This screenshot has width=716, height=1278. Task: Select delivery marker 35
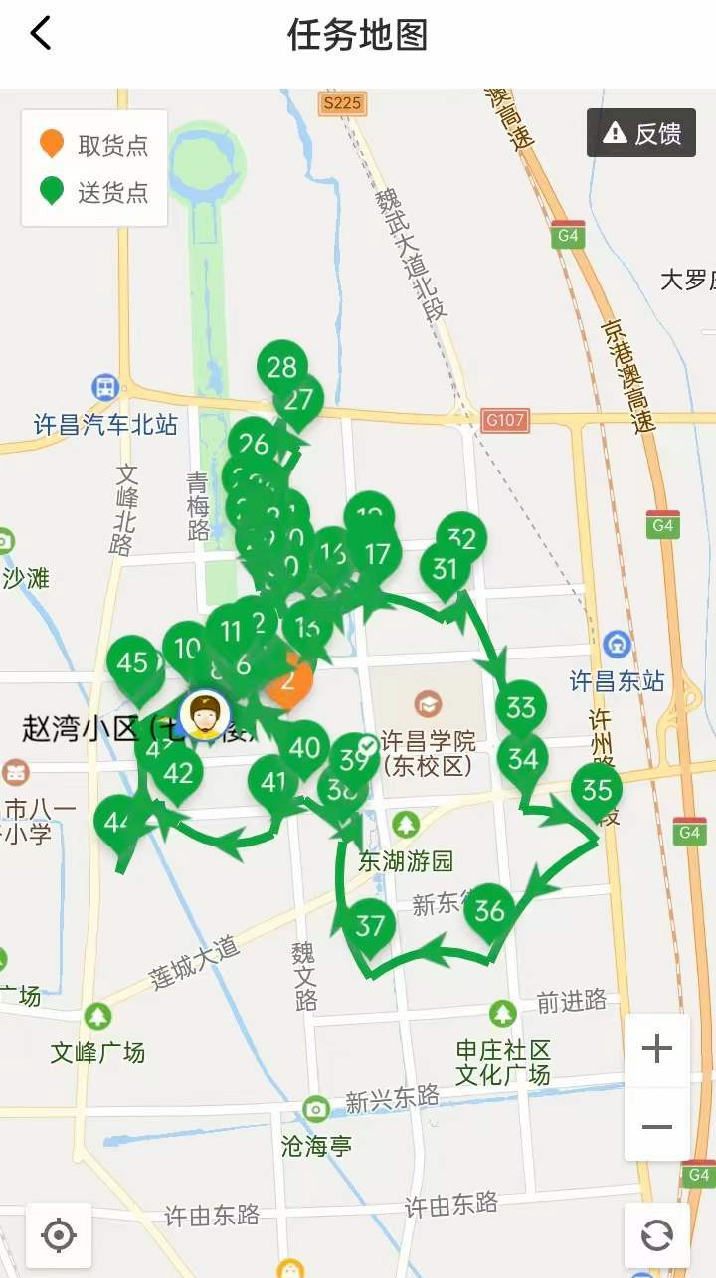tap(597, 790)
